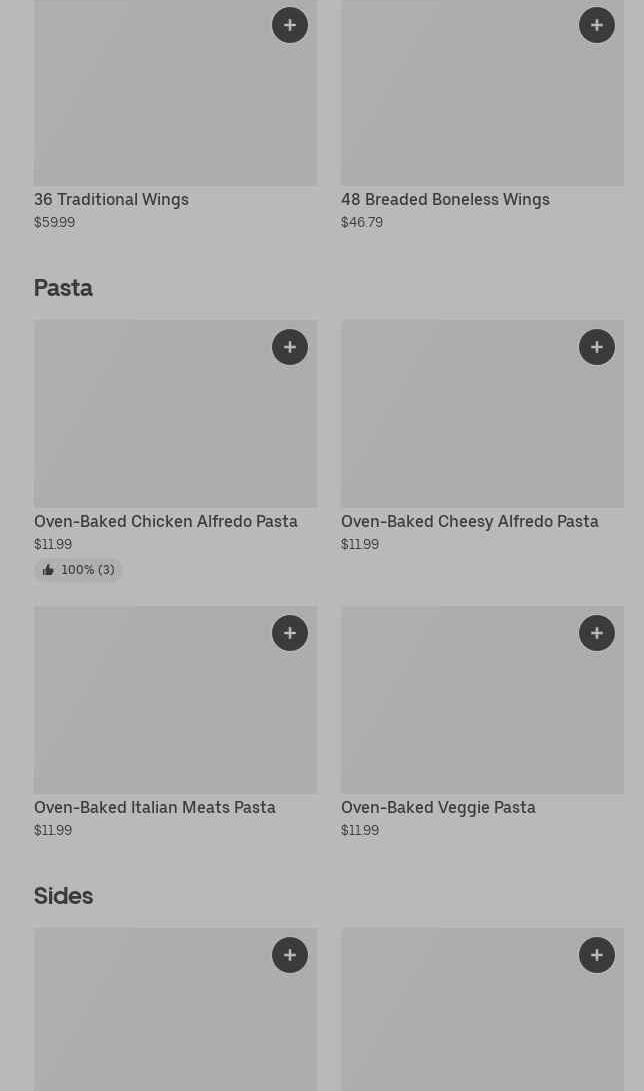Add Oven-Baked Cheesy Alfredo Pasta to cart
The image size is (644, 1091).
[597, 347]
